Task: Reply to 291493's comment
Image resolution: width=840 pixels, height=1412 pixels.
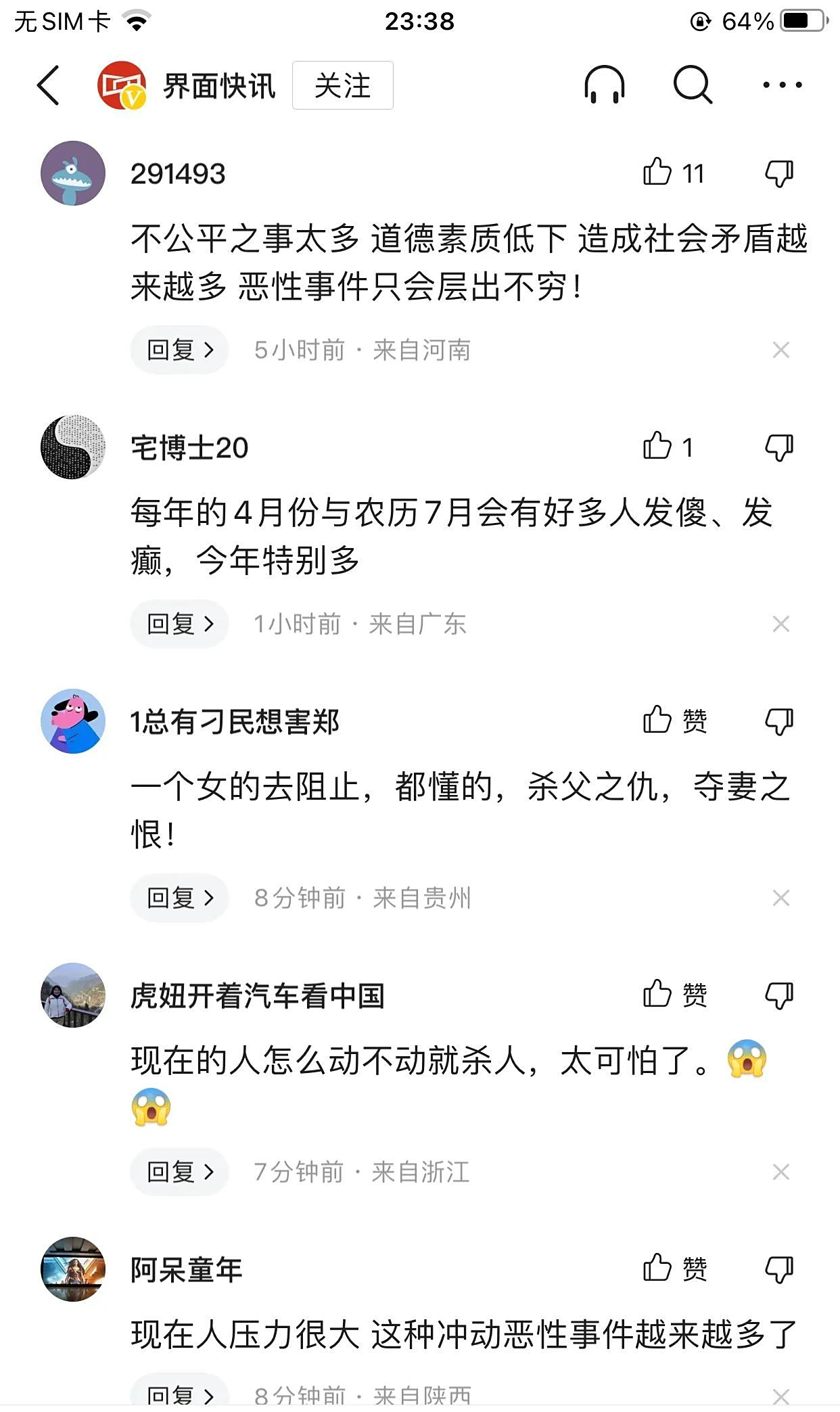Action: tap(179, 350)
